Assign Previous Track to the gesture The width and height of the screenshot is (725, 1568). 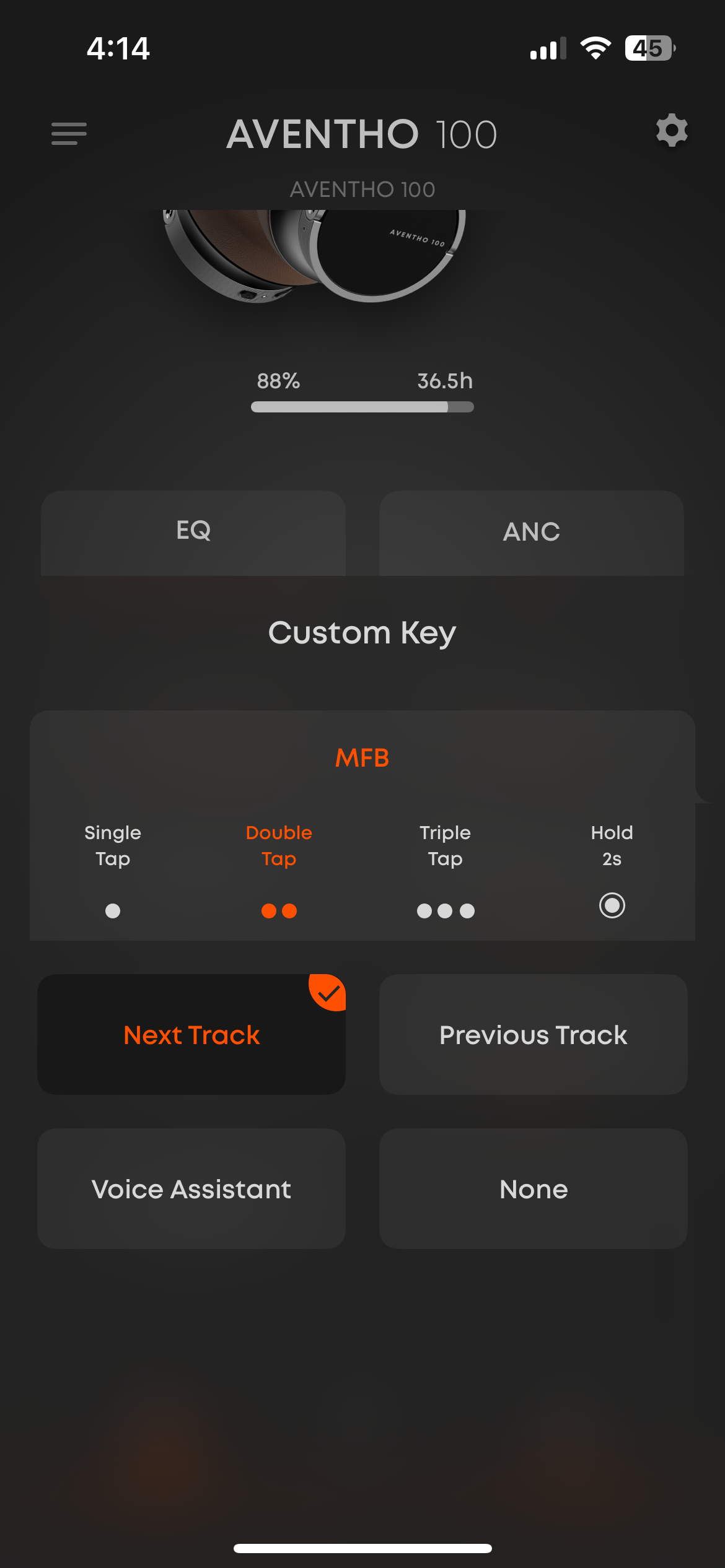[x=533, y=1035]
